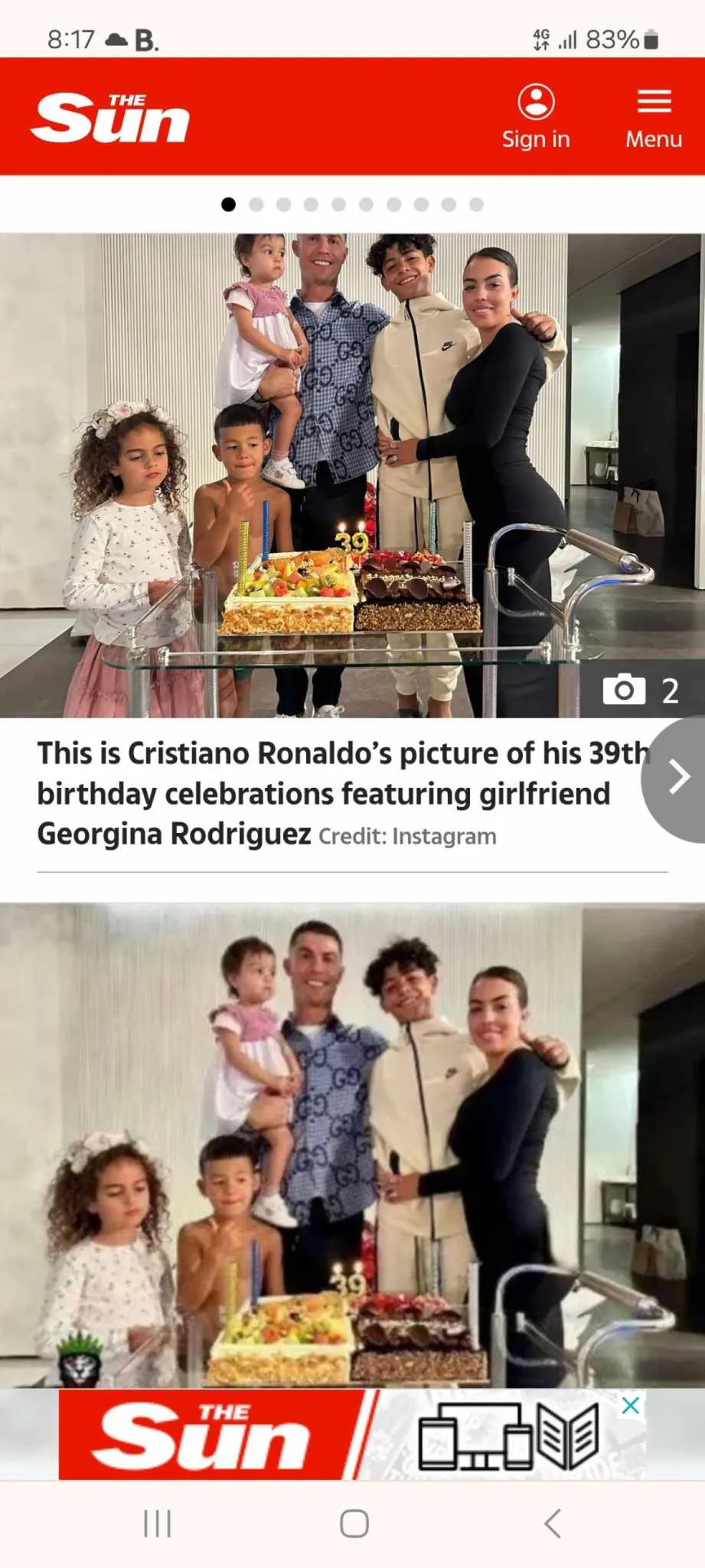Close The Sun banner ad
Screen dimensions: 705x1568
click(631, 1406)
